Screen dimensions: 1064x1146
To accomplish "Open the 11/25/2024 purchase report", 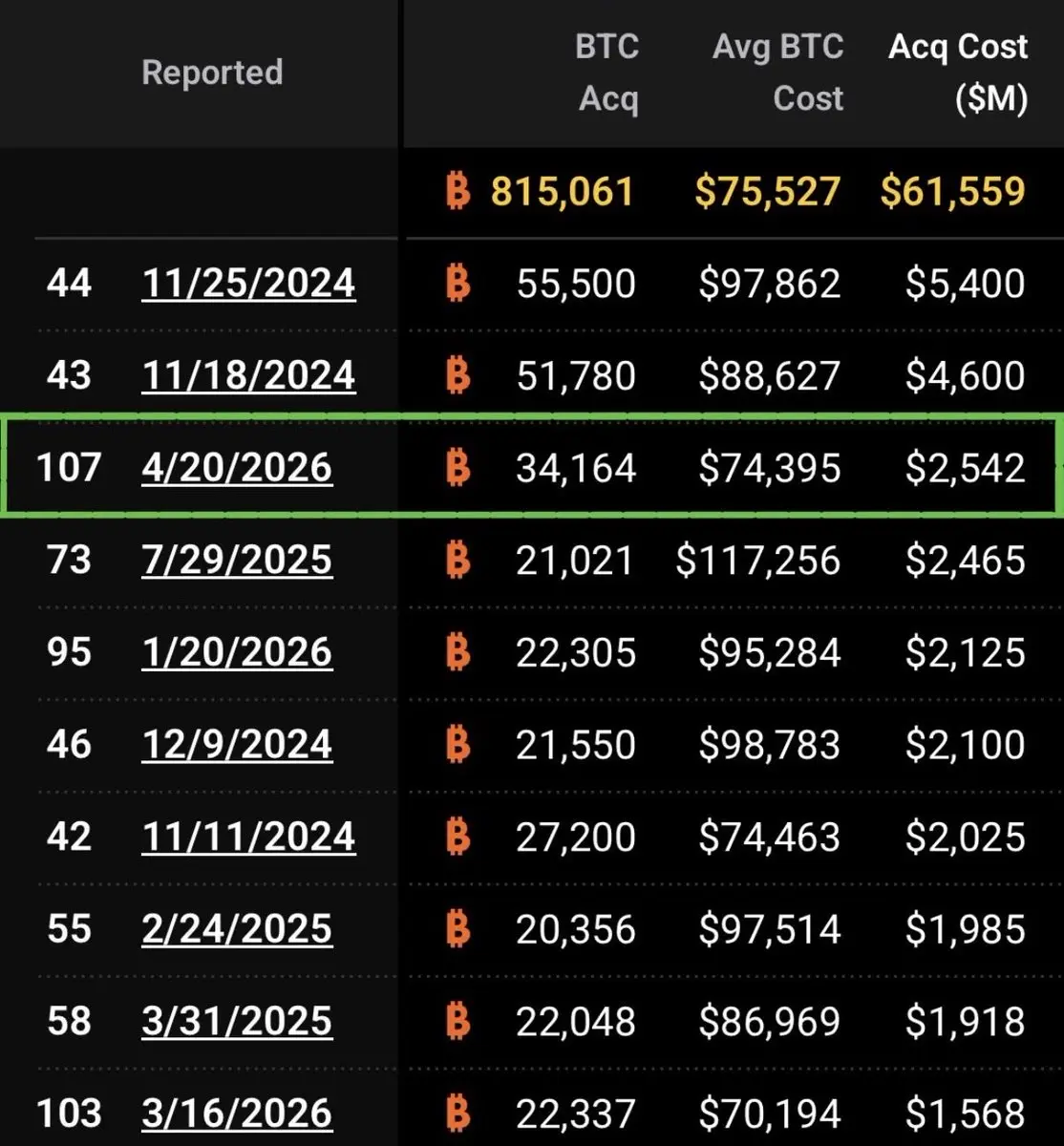I will tap(248, 284).
